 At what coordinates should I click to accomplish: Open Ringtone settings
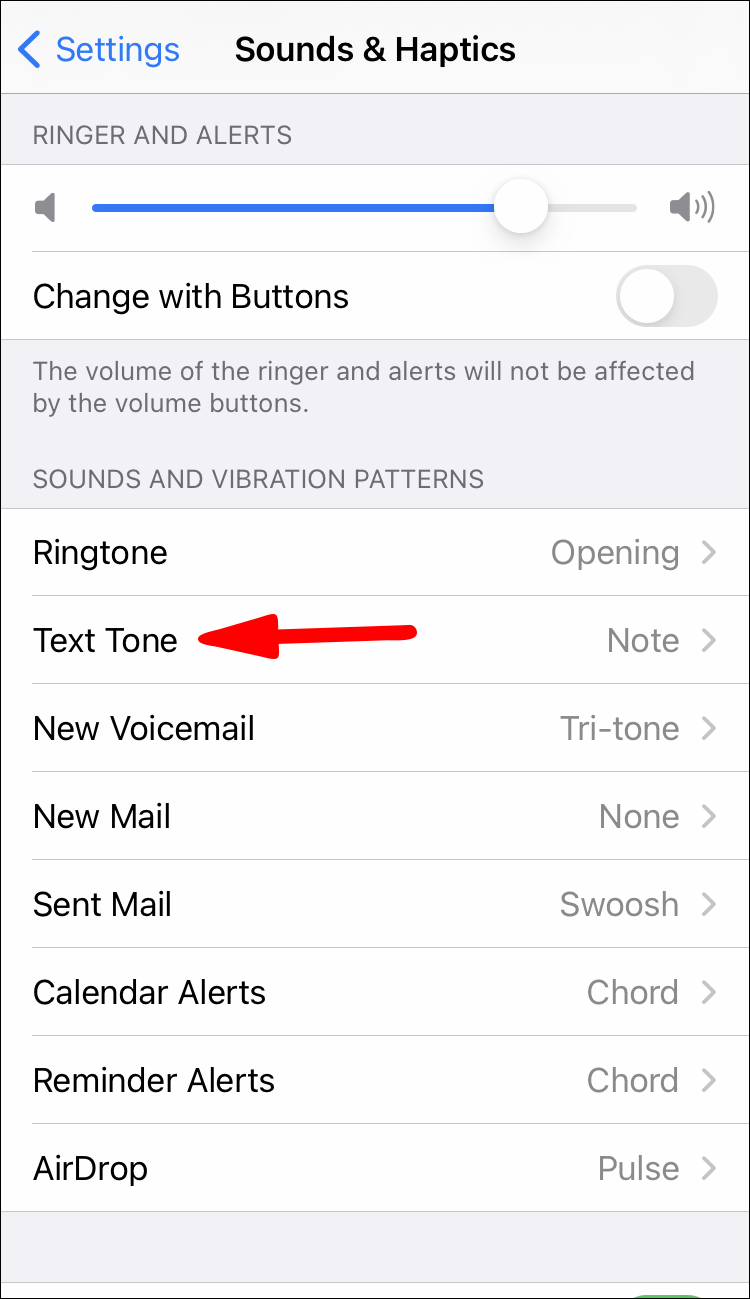375,553
